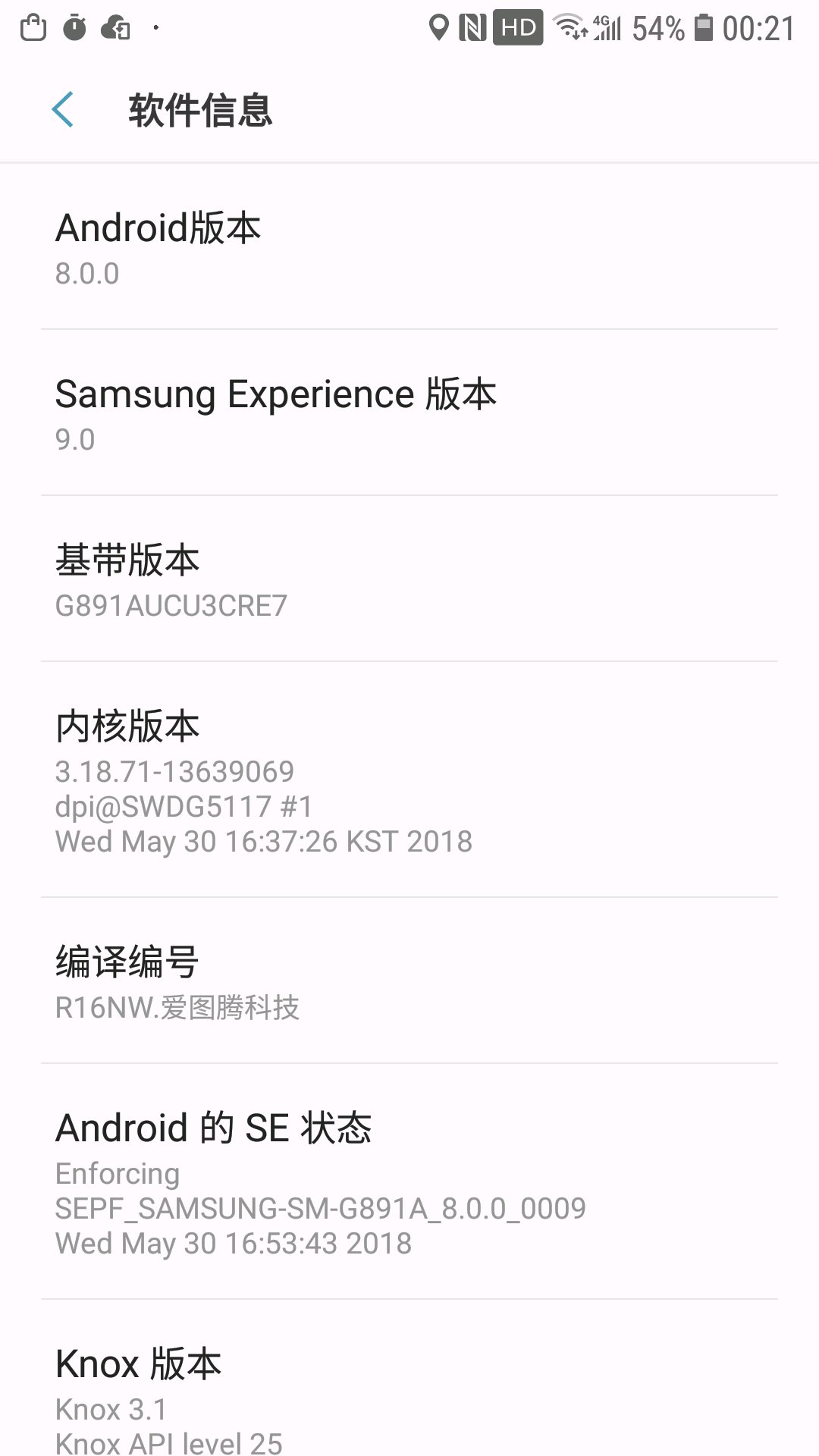Image resolution: width=819 pixels, height=1456 pixels.
Task: Tap the 内核版本 row
Action: click(x=409, y=781)
